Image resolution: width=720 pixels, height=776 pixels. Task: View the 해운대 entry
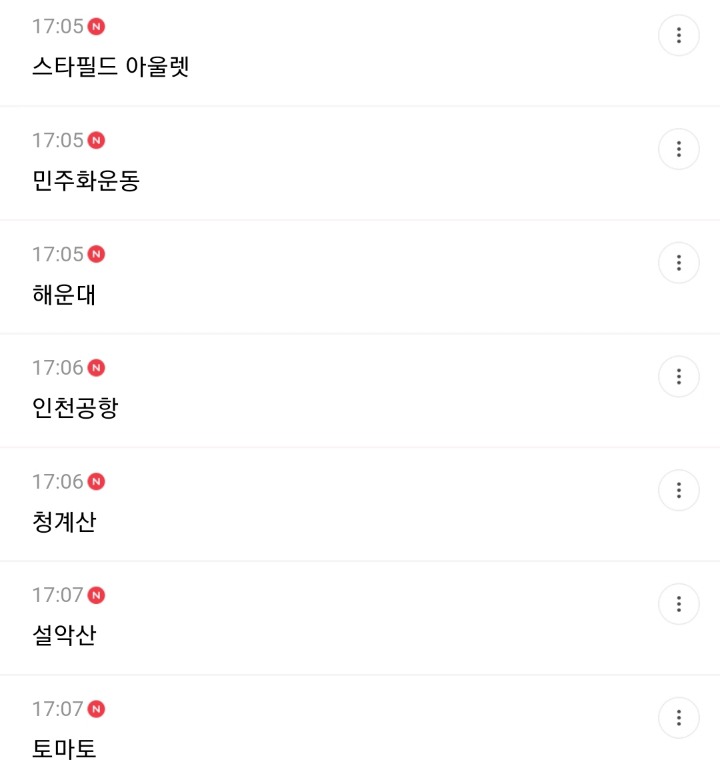pyautogui.click(x=64, y=295)
